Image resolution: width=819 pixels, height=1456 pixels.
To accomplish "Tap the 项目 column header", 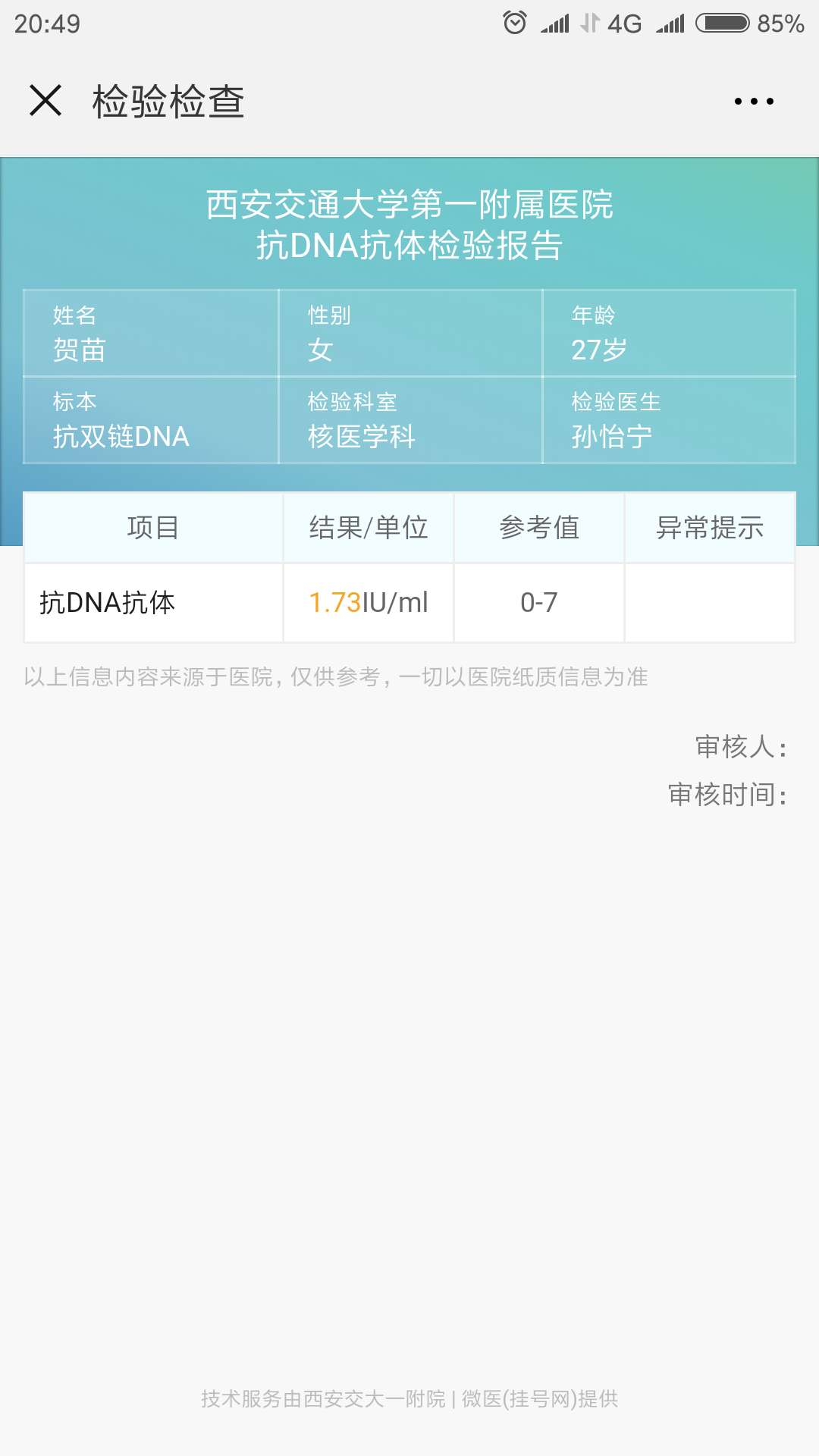I will tap(152, 528).
